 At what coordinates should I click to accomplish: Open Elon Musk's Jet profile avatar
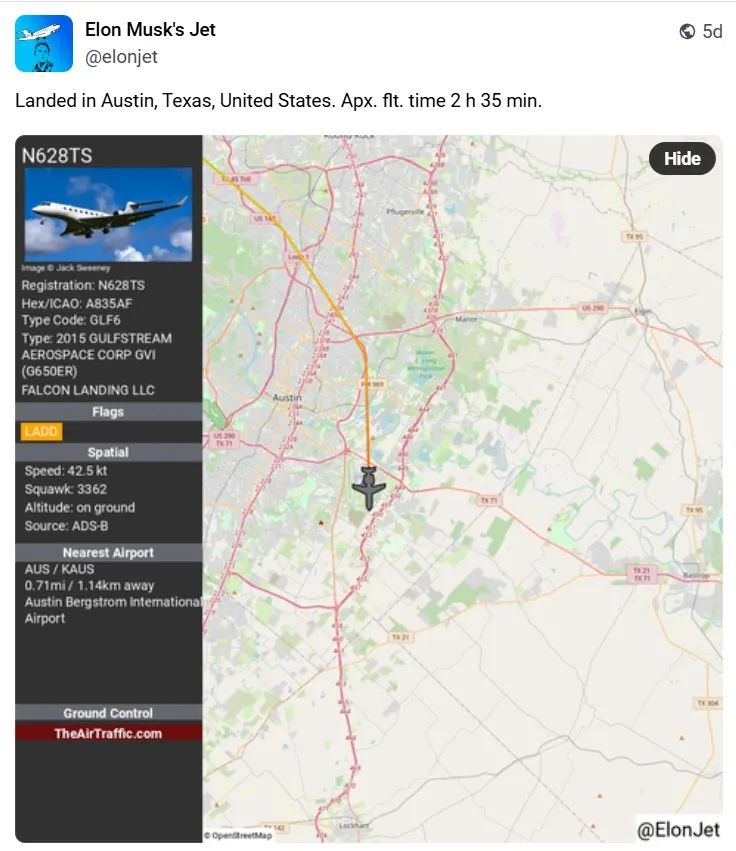pos(44,43)
